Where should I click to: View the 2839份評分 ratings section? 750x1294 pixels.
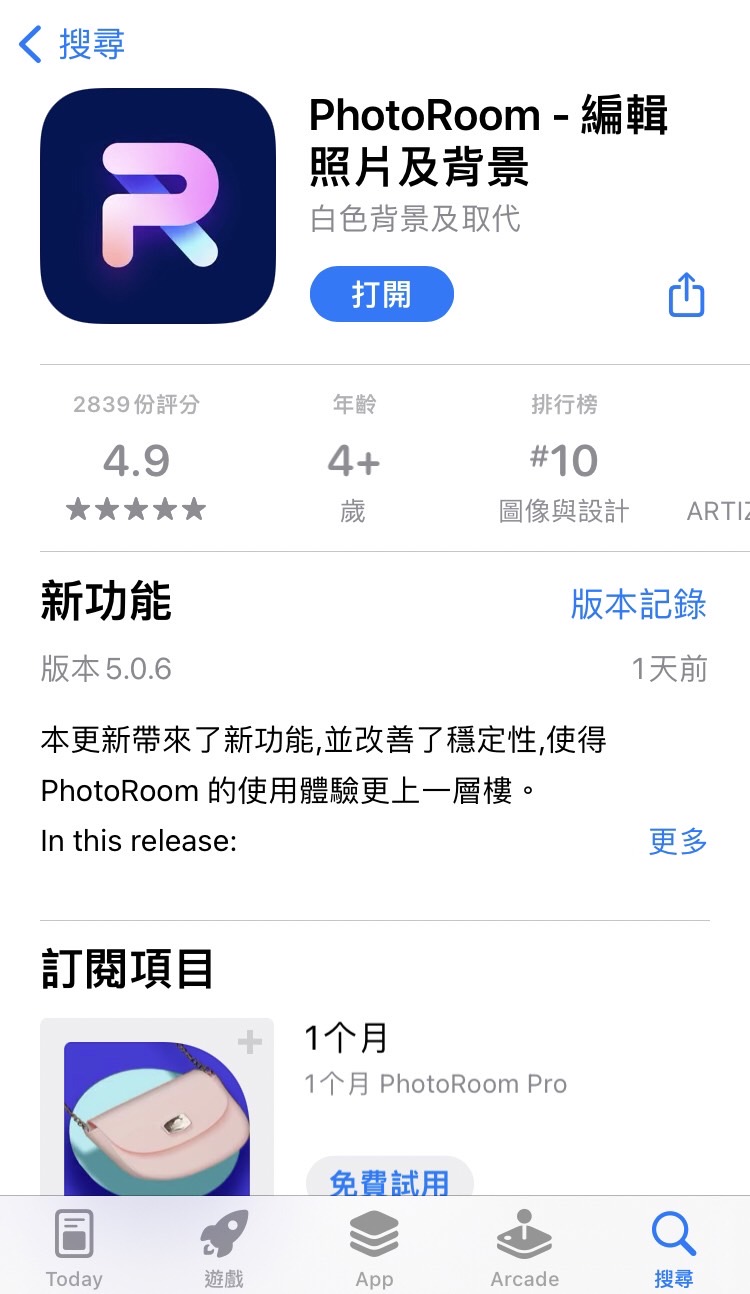136,460
